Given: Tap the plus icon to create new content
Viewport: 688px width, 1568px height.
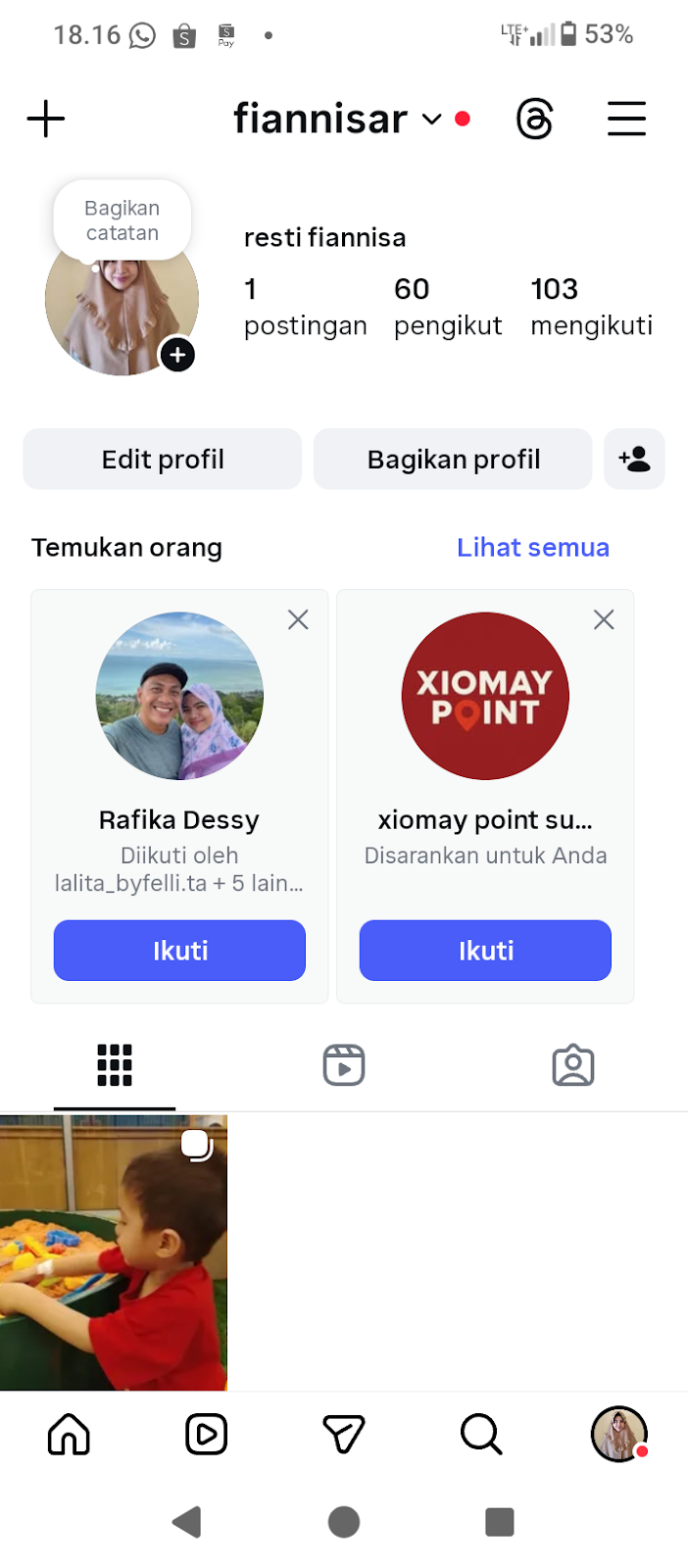Looking at the screenshot, I should click(46, 120).
